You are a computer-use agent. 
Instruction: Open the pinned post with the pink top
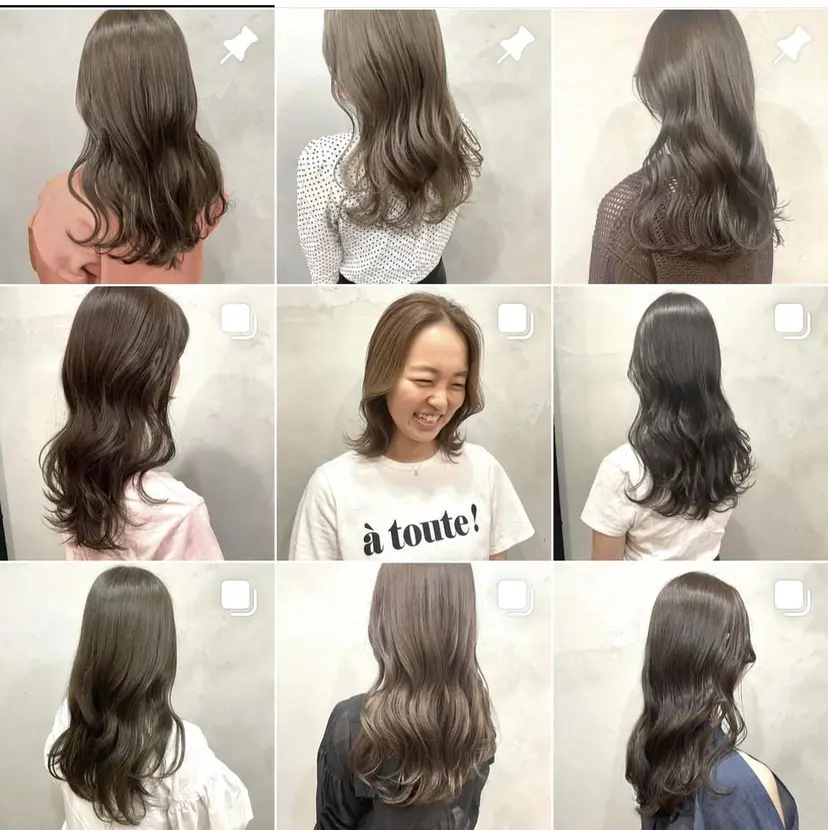(137, 146)
